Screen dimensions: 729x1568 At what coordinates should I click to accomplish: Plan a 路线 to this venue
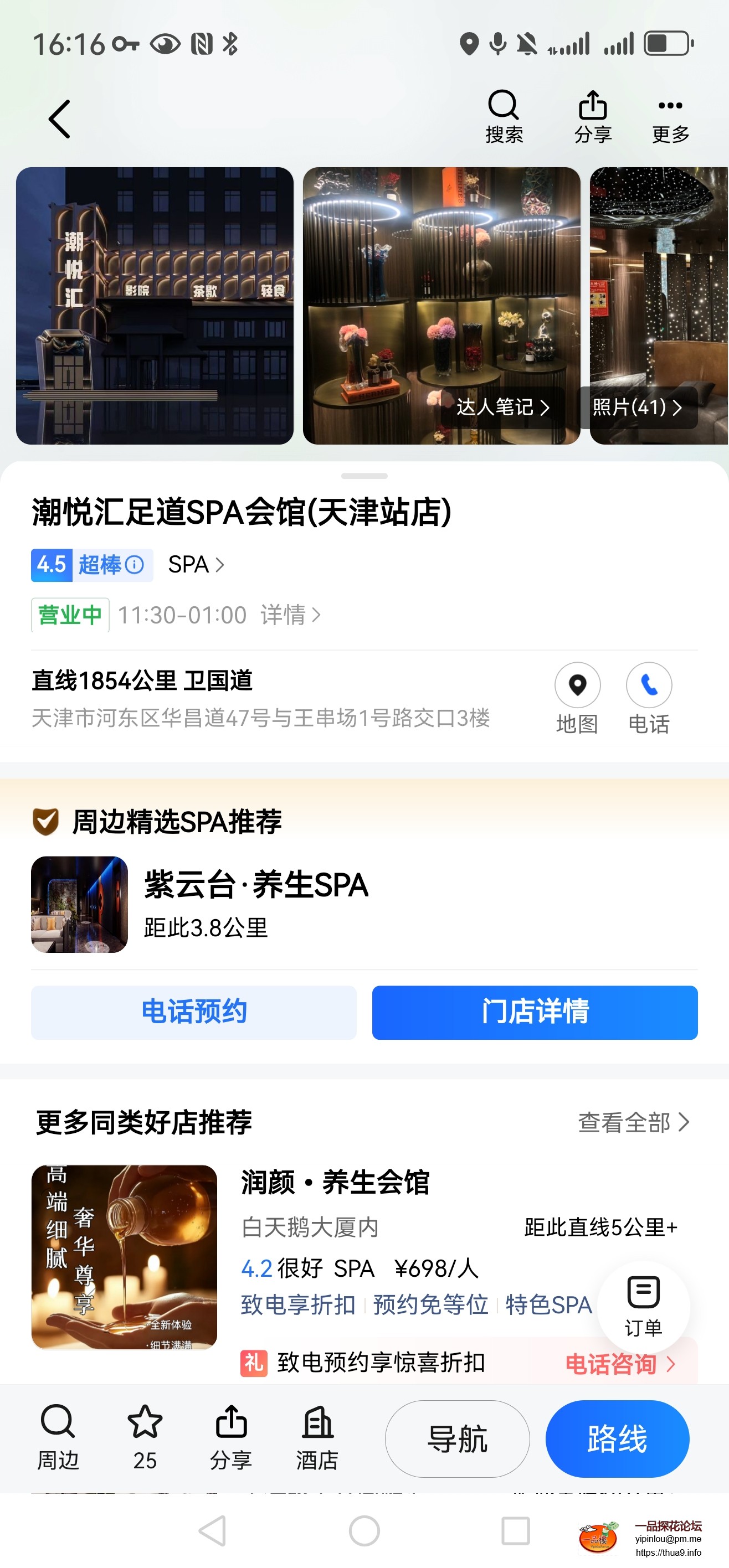[617, 1439]
